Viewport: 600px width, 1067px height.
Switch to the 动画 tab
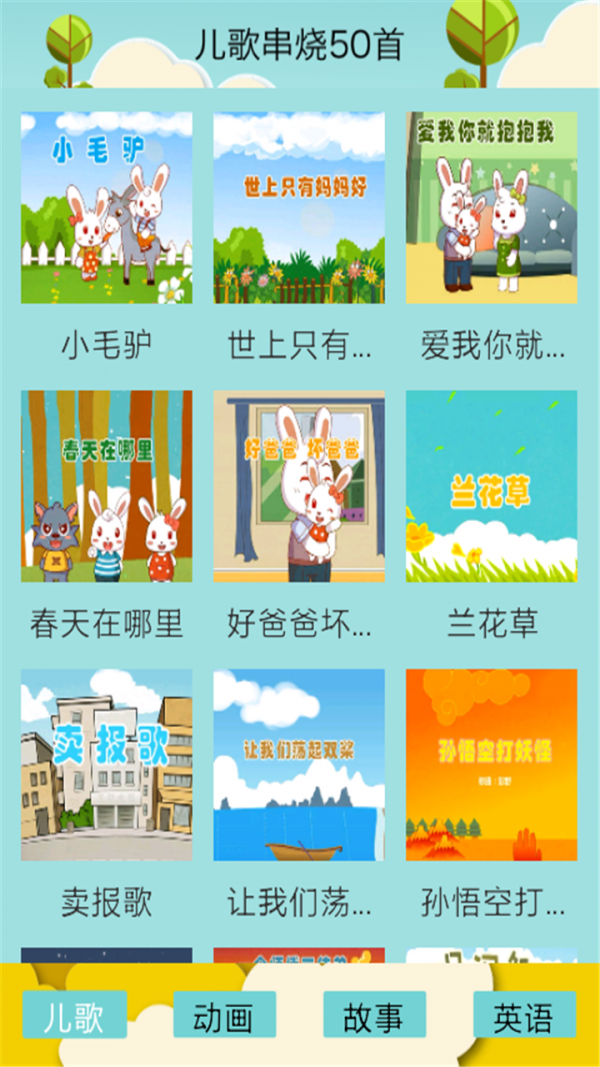pyautogui.click(x=224, y=1014)
